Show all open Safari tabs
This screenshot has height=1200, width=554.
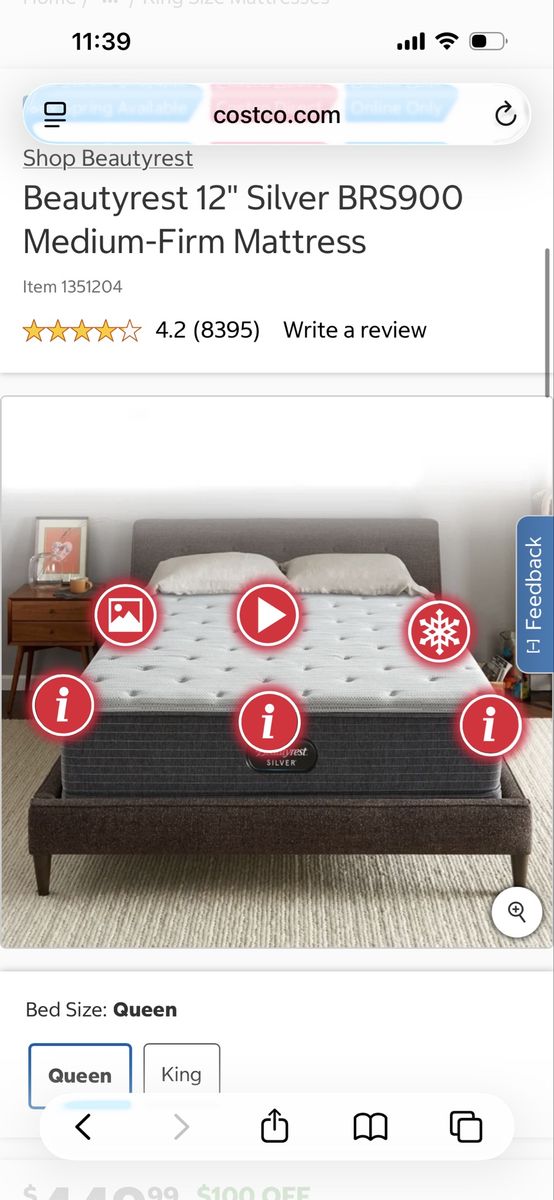coord(466,1127)
